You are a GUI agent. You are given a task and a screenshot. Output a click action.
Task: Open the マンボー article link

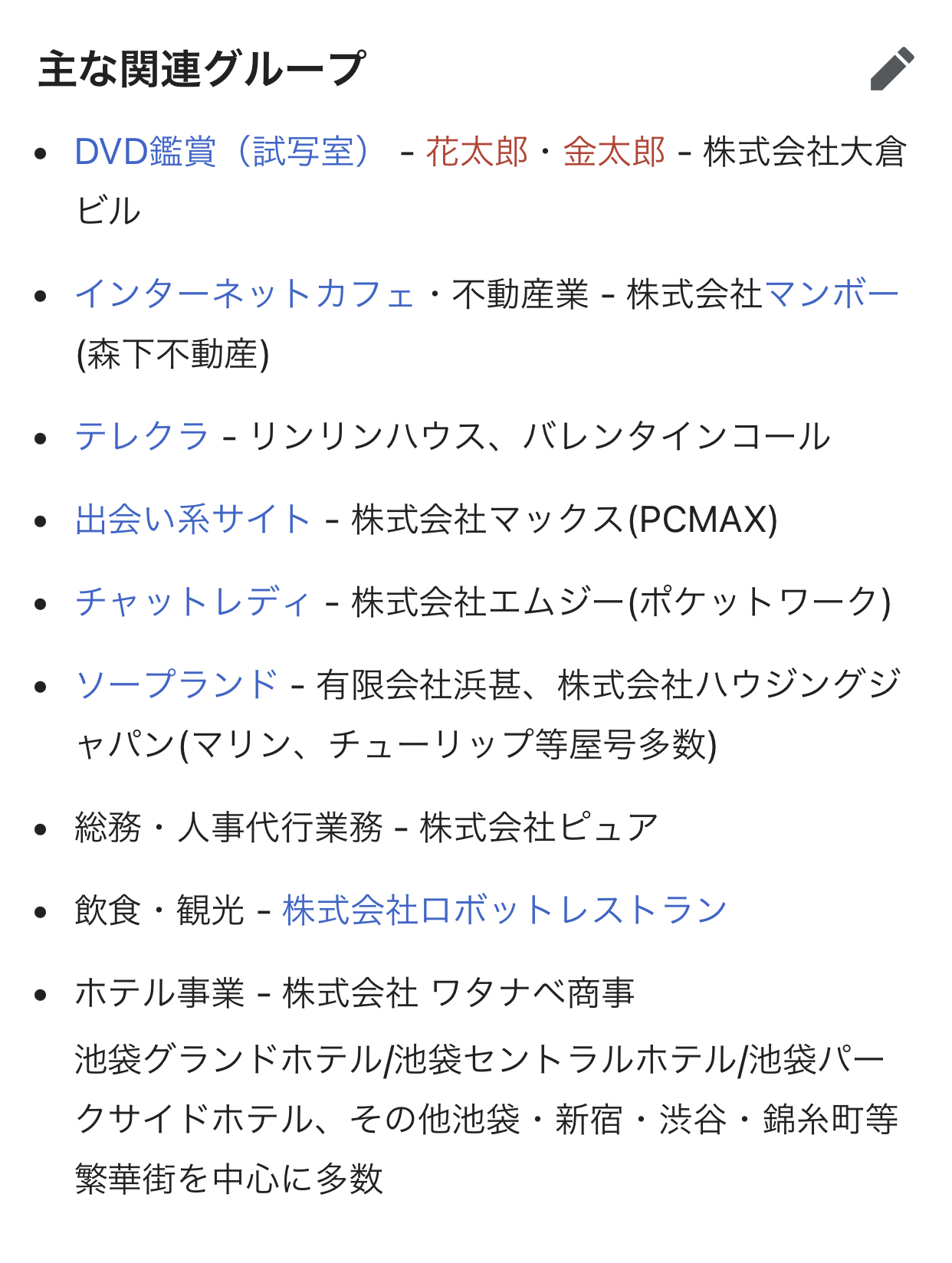832,294
